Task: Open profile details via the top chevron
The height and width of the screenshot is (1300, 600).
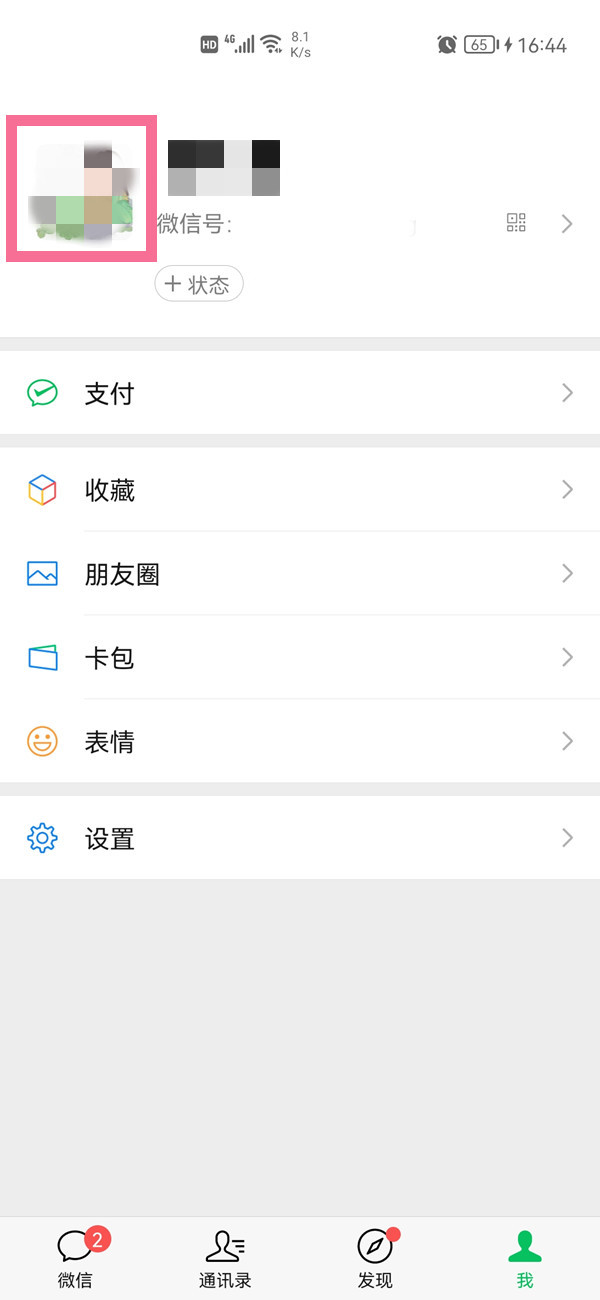Action: point(567,224)
